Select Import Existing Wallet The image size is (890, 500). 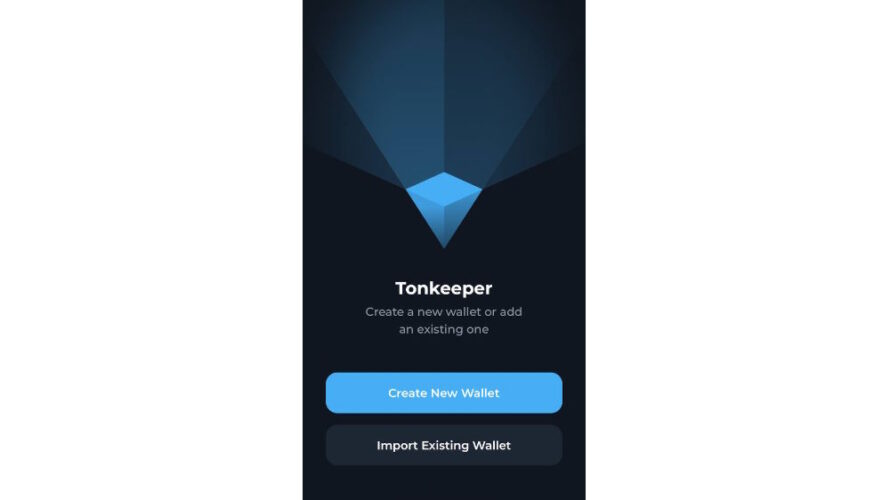[x=443, y=445]
